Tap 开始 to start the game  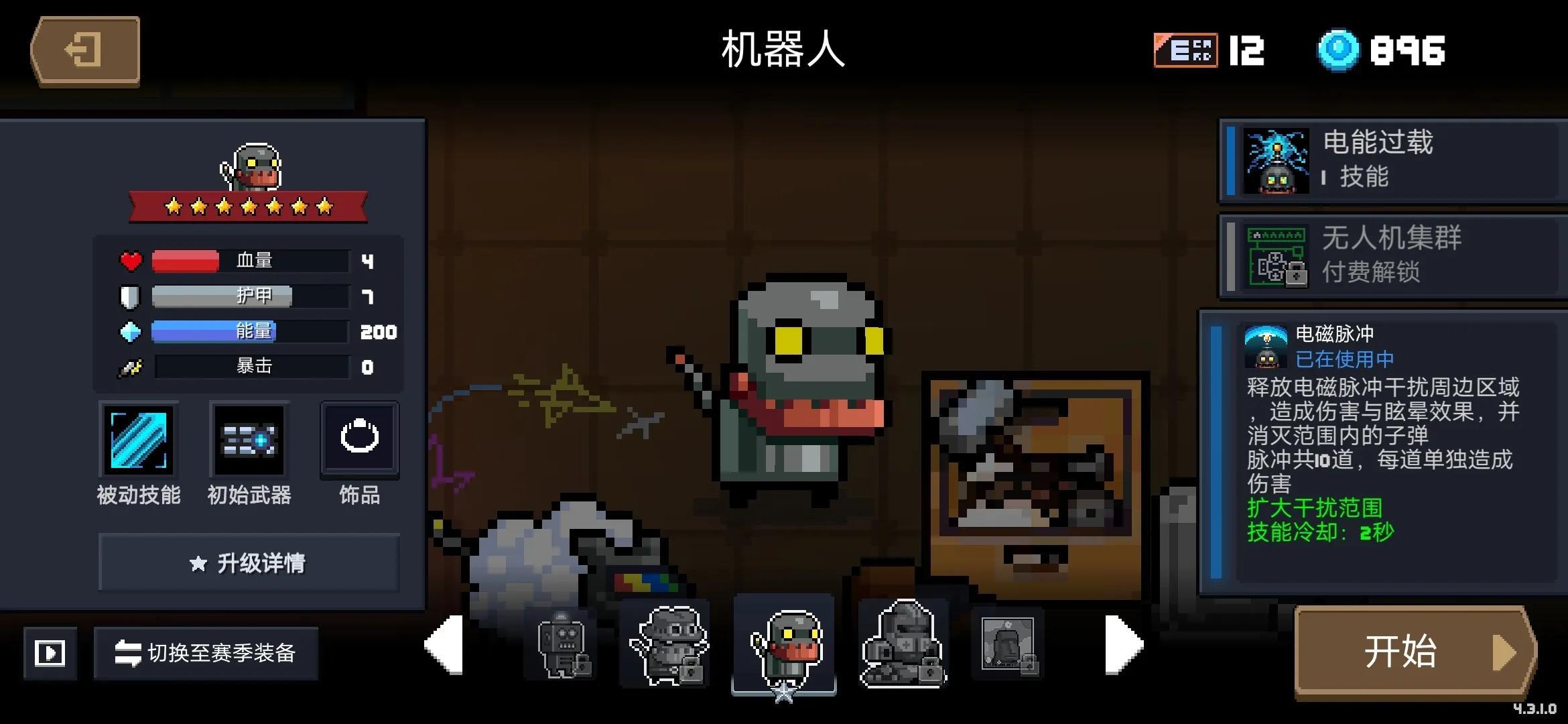(x=1414, y=652)
